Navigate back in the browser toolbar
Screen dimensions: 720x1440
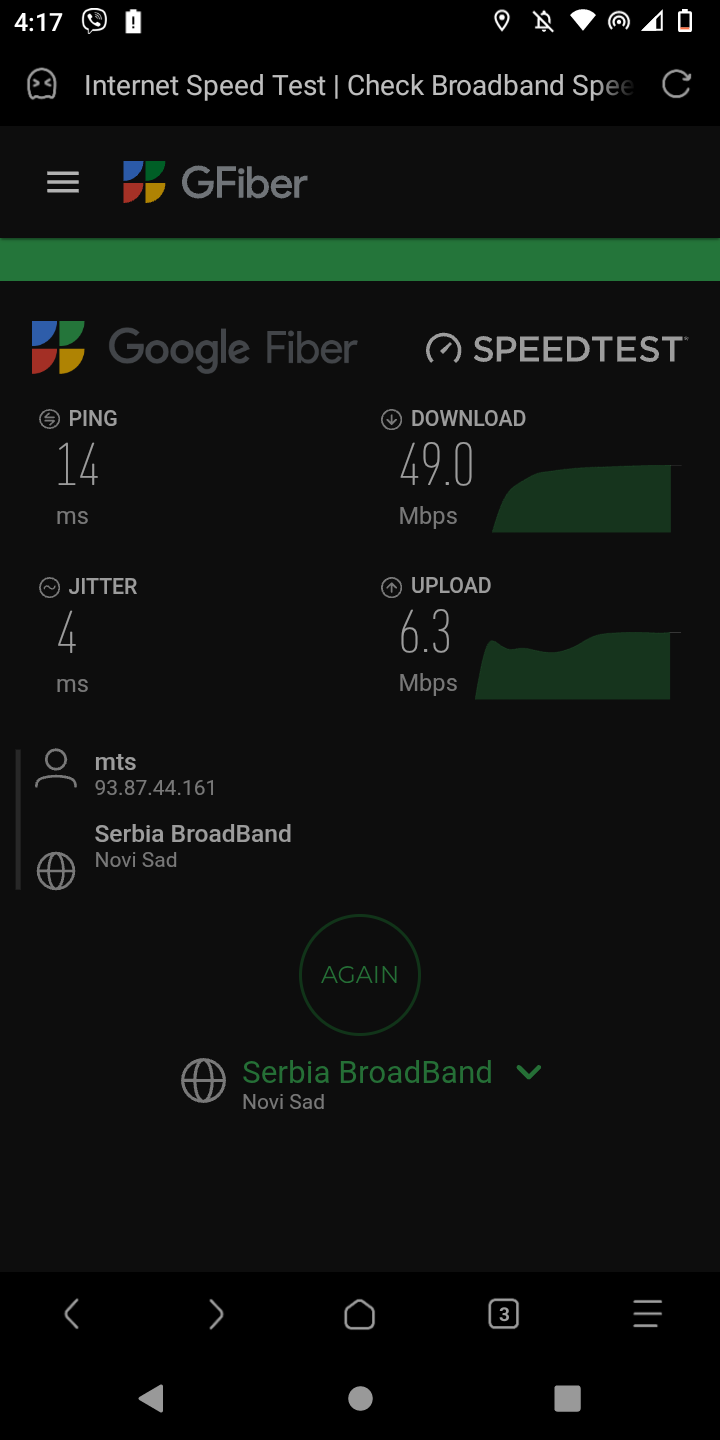coord(72,1314)
